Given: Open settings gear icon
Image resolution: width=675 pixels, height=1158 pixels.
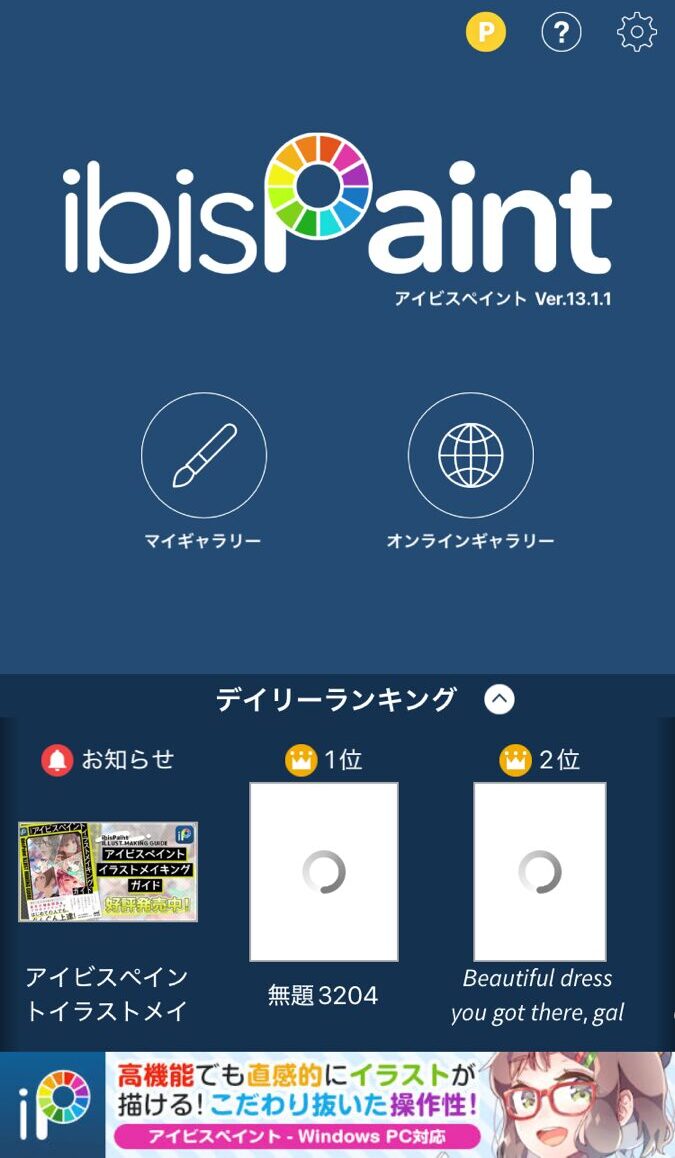Looking at the screenshot, I should pos(636,33).
